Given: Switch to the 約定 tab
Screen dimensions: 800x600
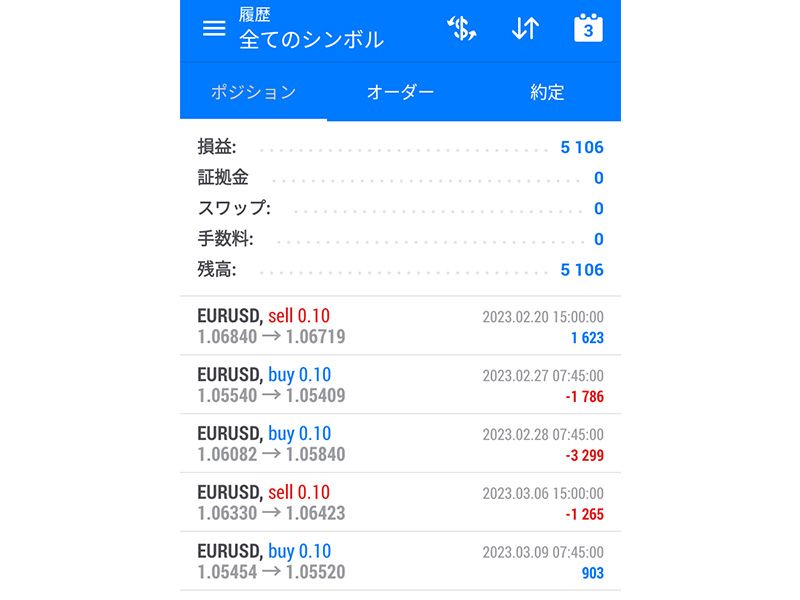Looking at the screenshot, I should (x=547, y=92).
